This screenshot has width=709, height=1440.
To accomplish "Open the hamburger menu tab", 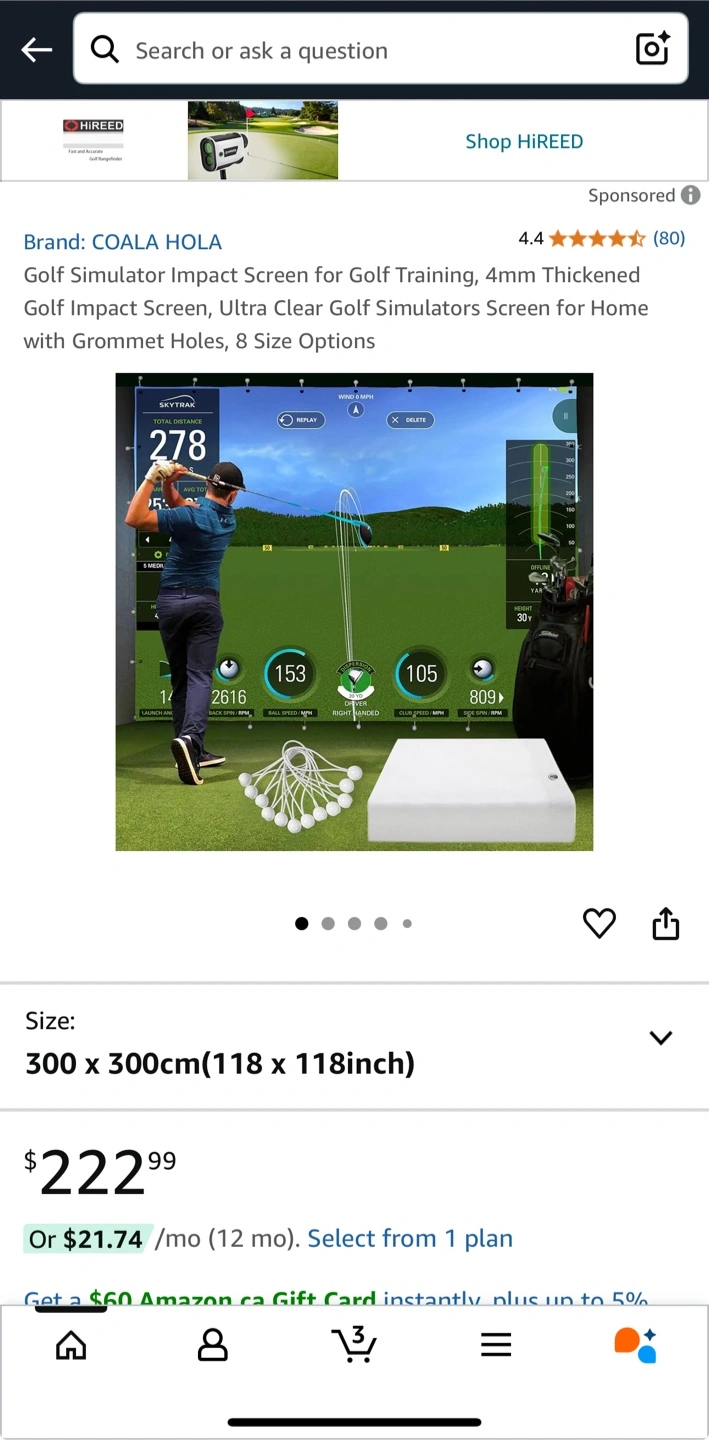I will coord(496,1345).
